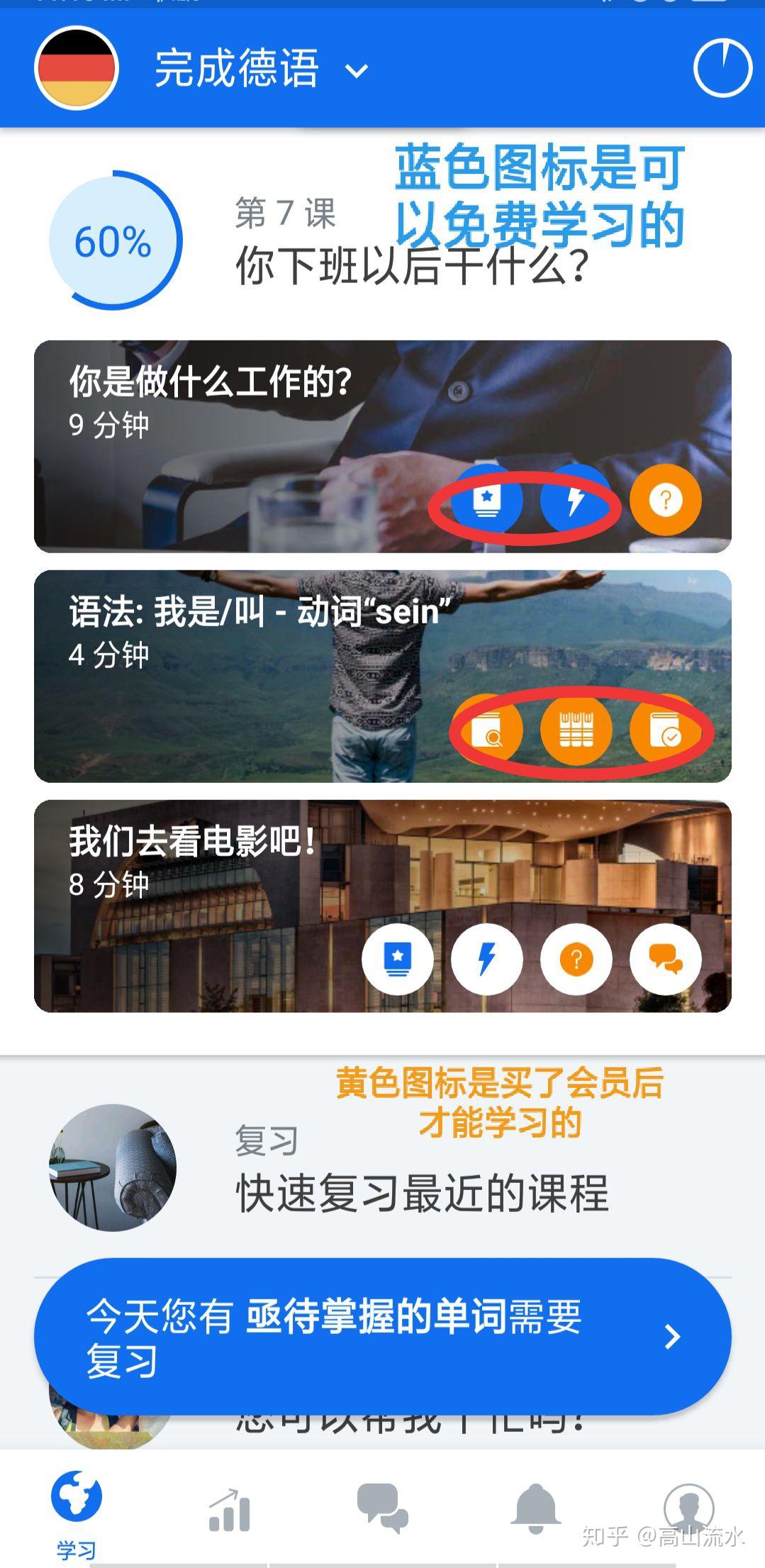Open the statistics chart in bottom navigation
765x1568 pixels.
230,1505
